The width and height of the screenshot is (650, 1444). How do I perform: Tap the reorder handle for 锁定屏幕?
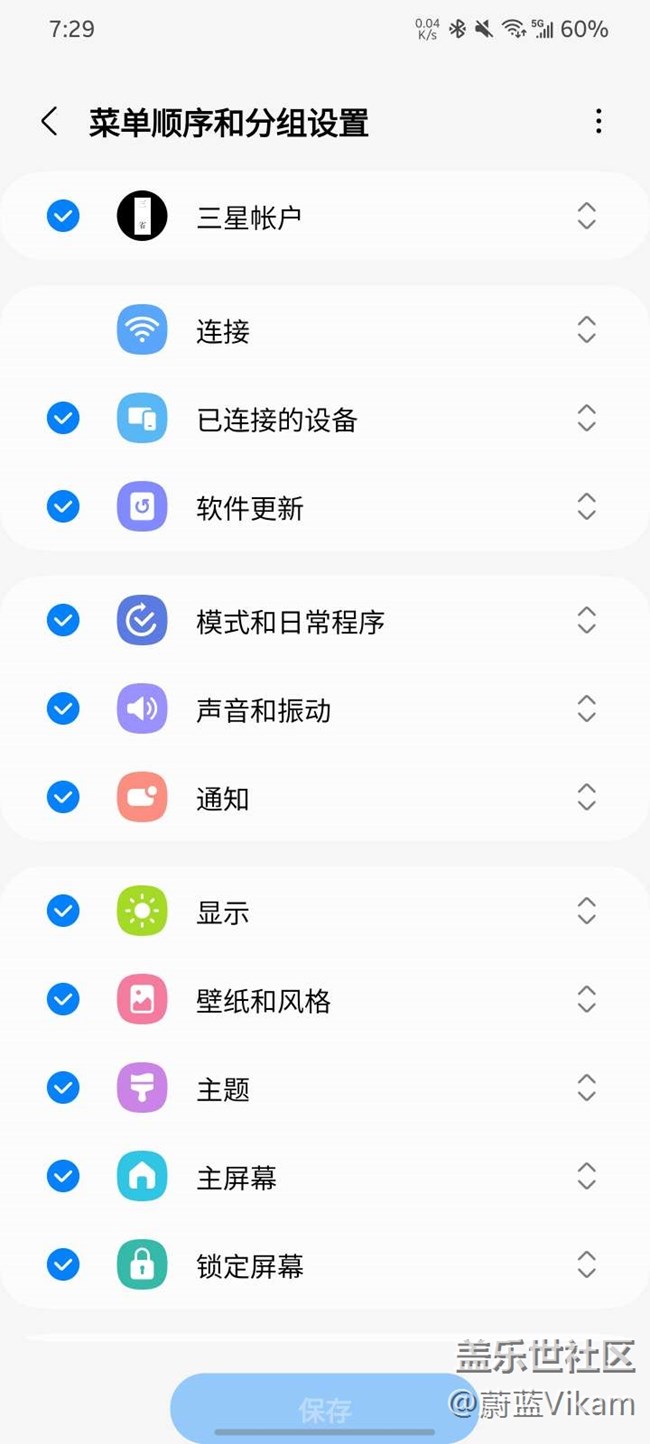click(x=587, y=1265)
